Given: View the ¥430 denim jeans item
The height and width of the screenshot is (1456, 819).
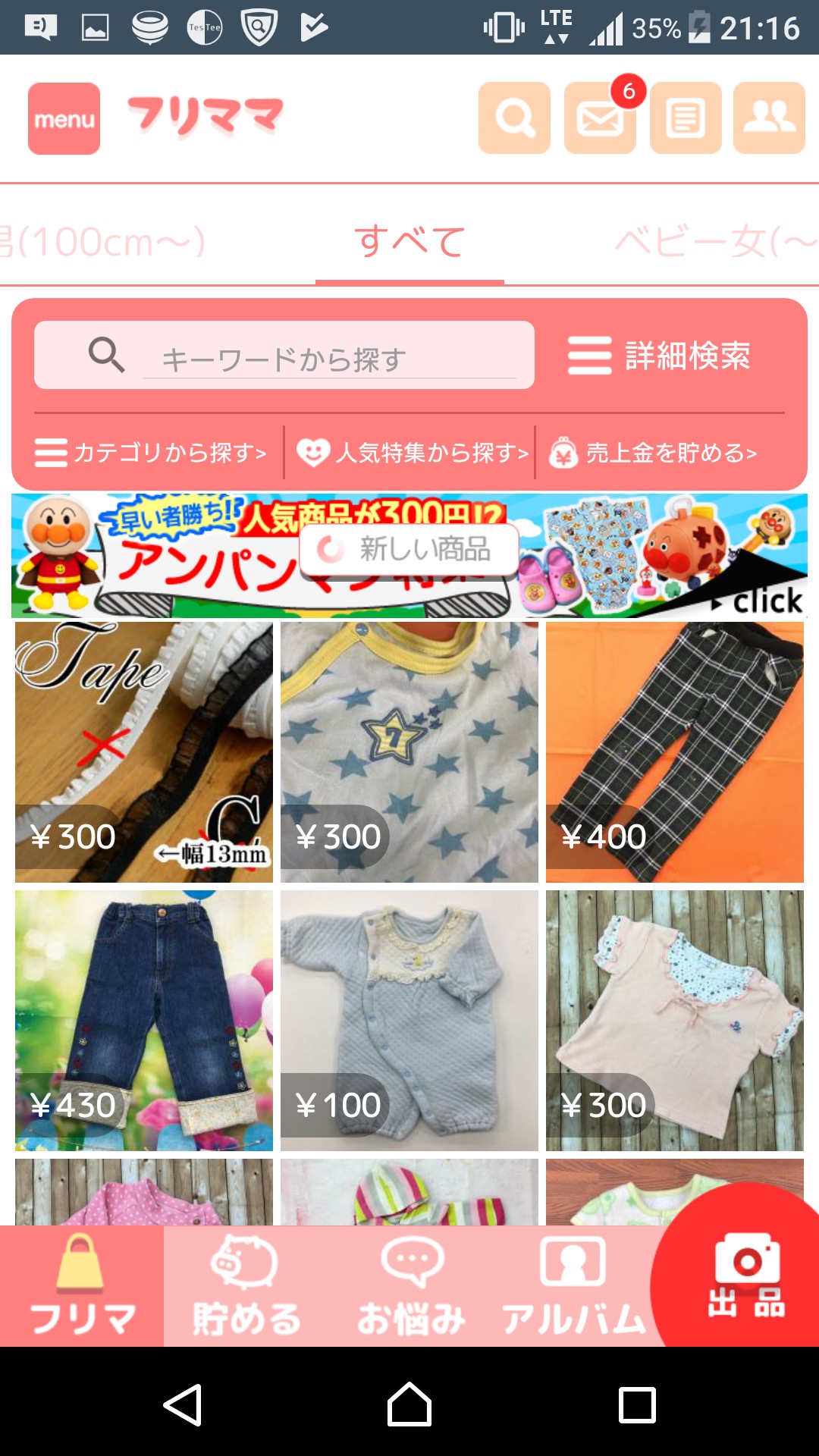Looking at the screenshot, I should (144, 1020).
